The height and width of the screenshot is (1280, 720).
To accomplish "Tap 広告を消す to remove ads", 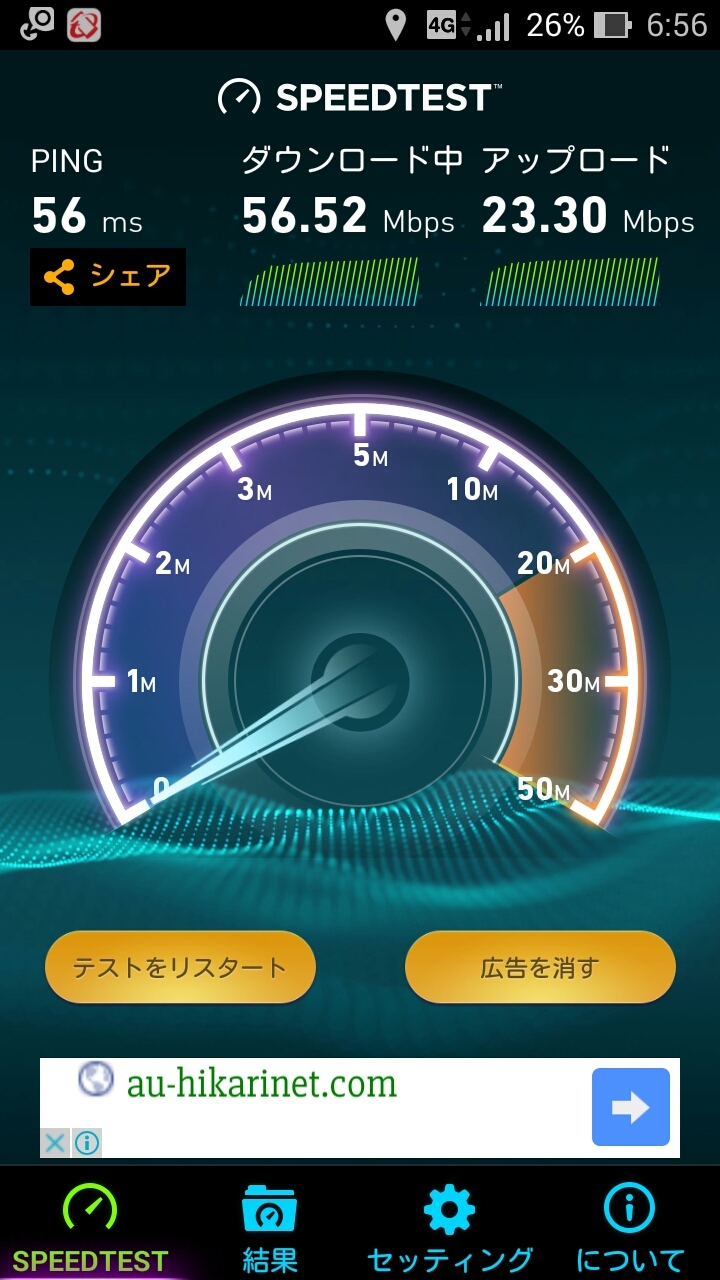I will point(540,967).
